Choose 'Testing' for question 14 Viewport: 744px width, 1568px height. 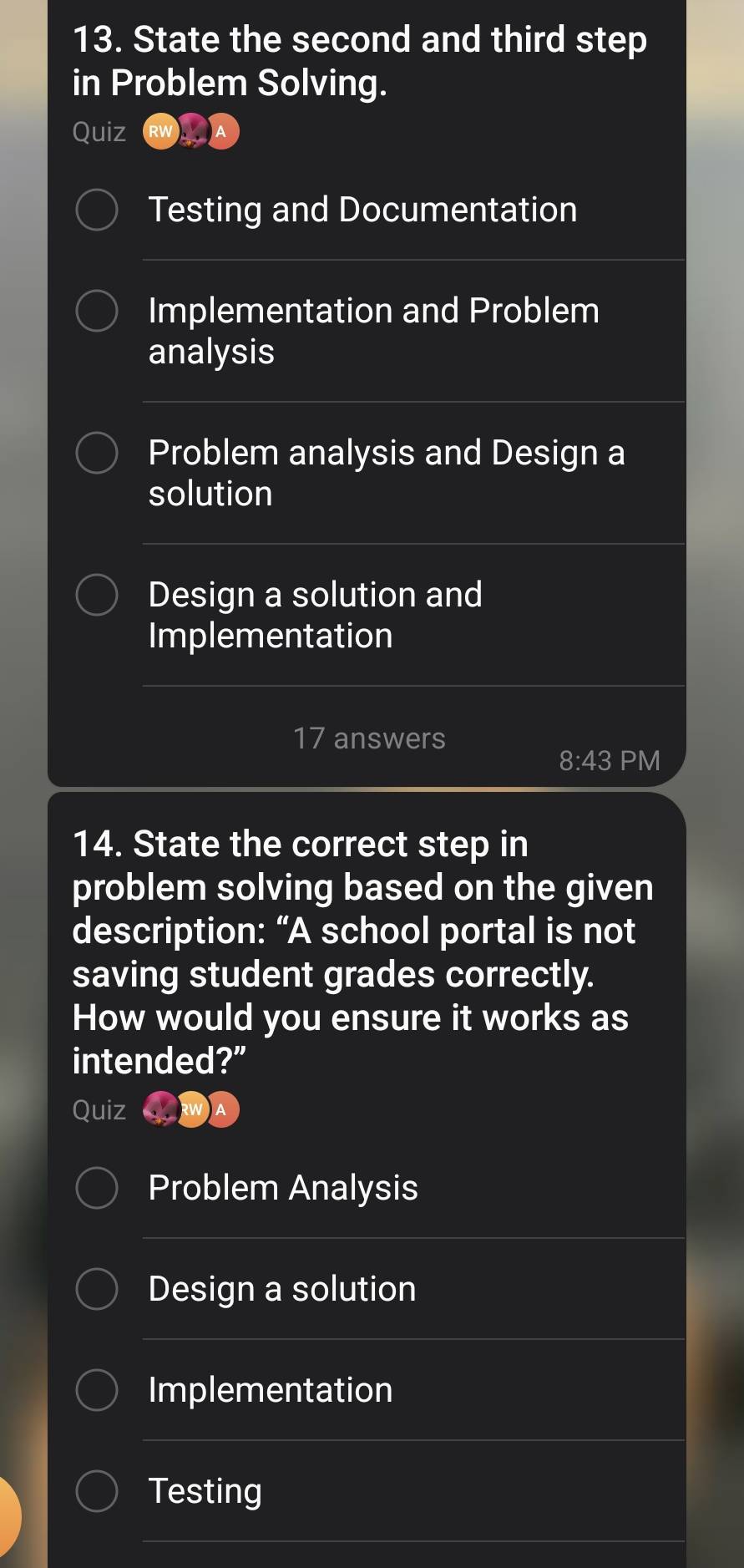pos(97,1491)
